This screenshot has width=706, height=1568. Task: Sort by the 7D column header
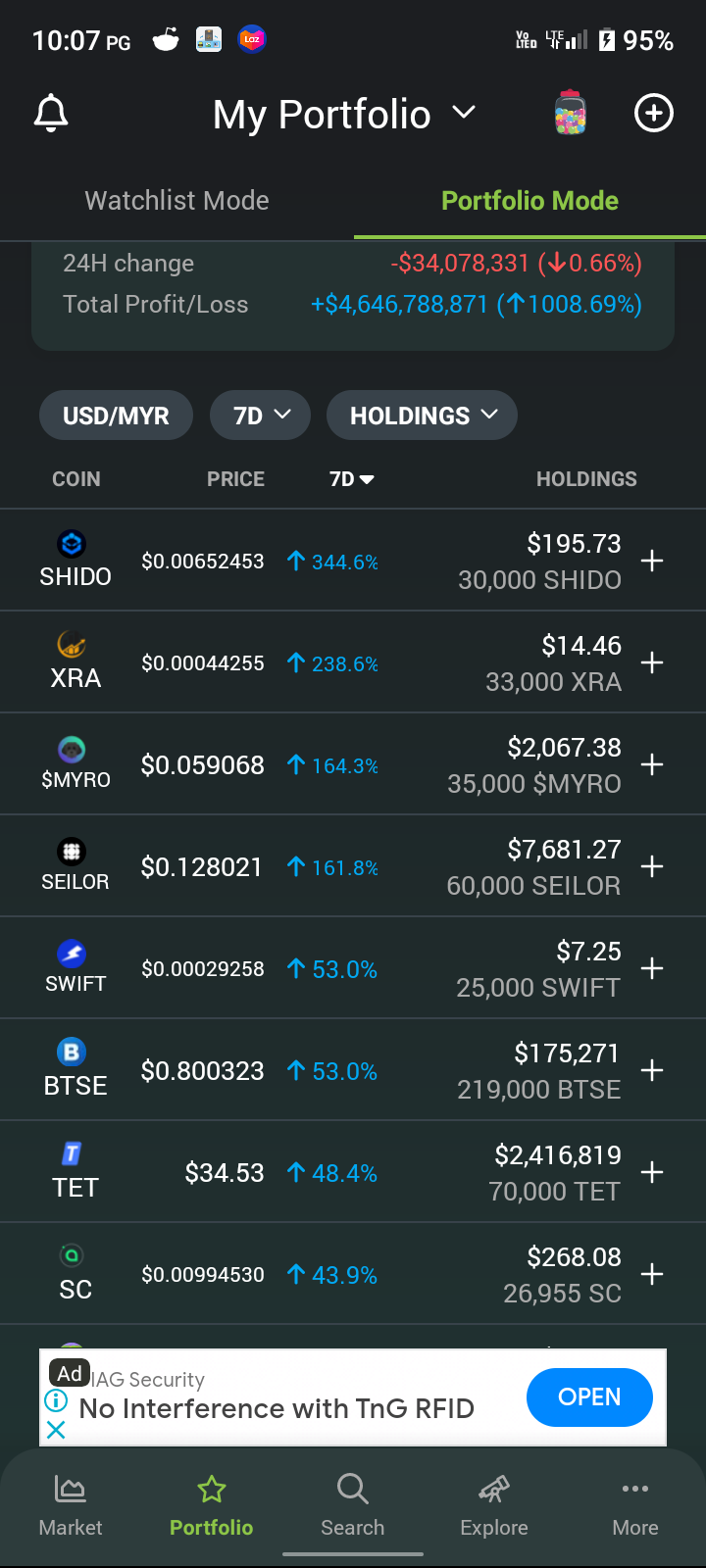coord(351,479)
